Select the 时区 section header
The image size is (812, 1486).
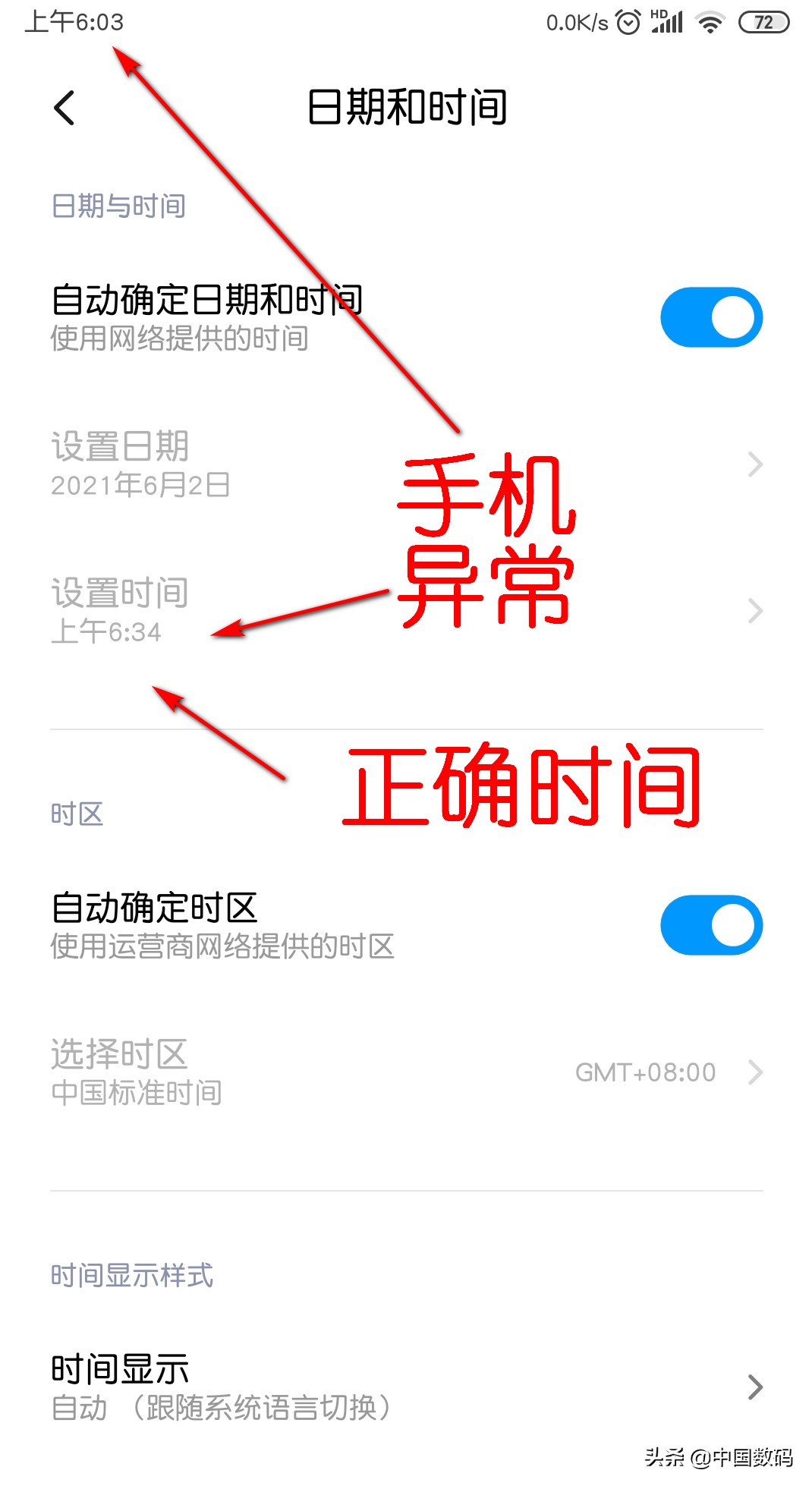click(x=76, y=814)
